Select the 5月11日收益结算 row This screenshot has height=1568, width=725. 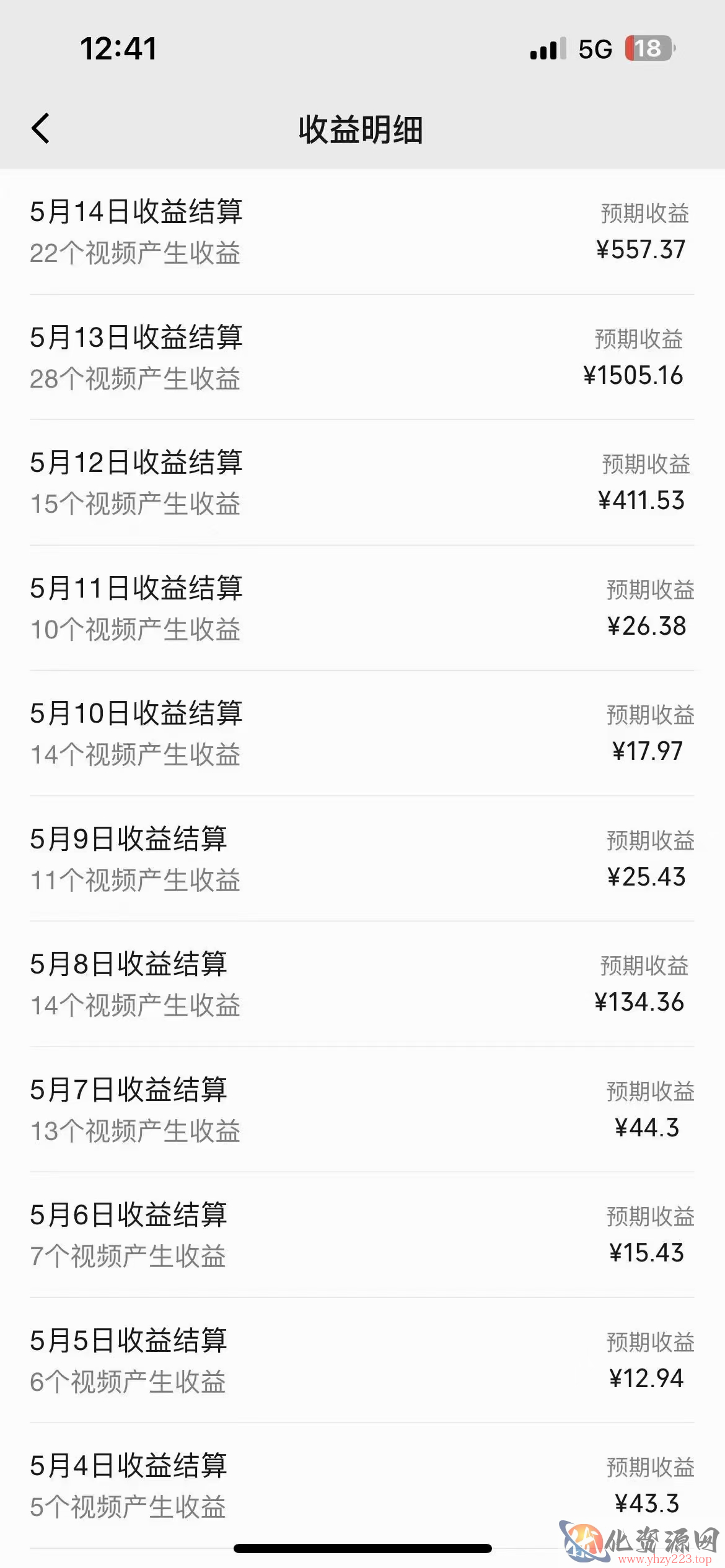click(362, 608)
